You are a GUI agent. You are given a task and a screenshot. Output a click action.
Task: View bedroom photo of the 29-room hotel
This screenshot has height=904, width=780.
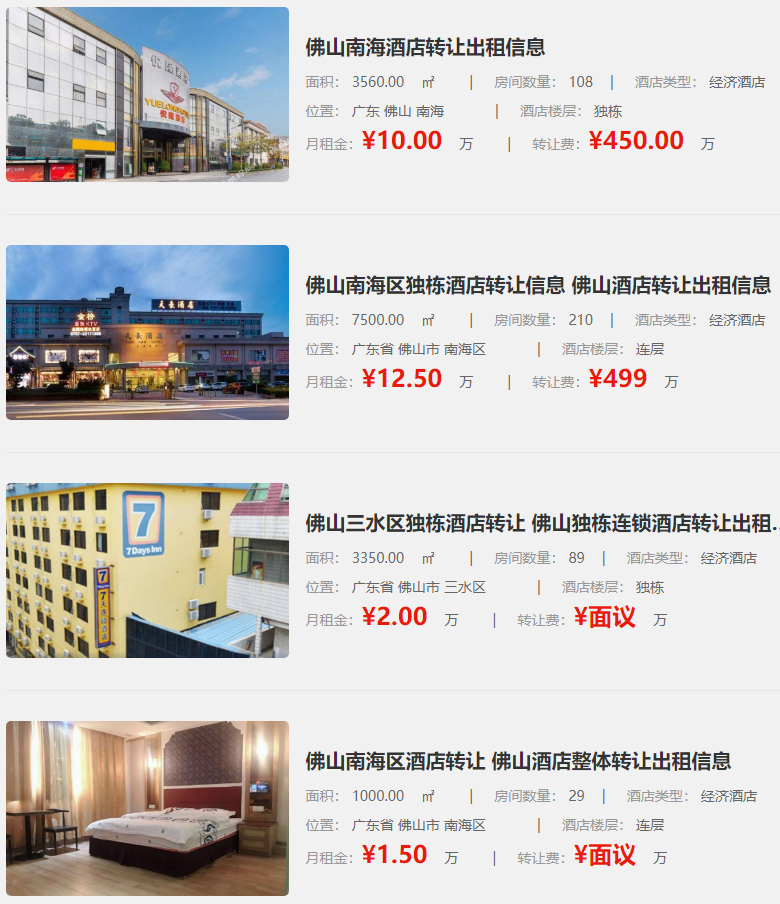[x=147, y=808]
